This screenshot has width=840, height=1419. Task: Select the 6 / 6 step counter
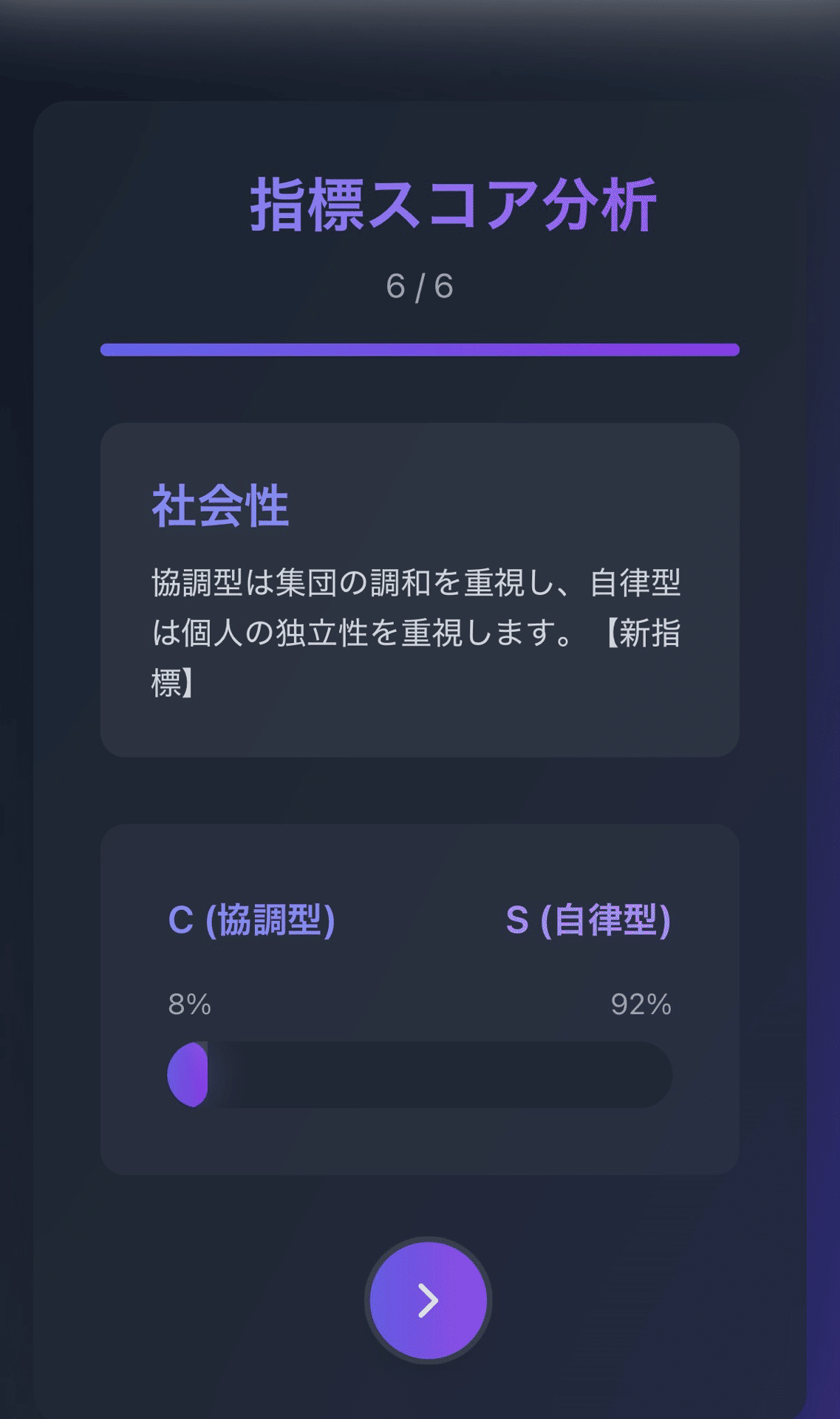tap(420, 285)
